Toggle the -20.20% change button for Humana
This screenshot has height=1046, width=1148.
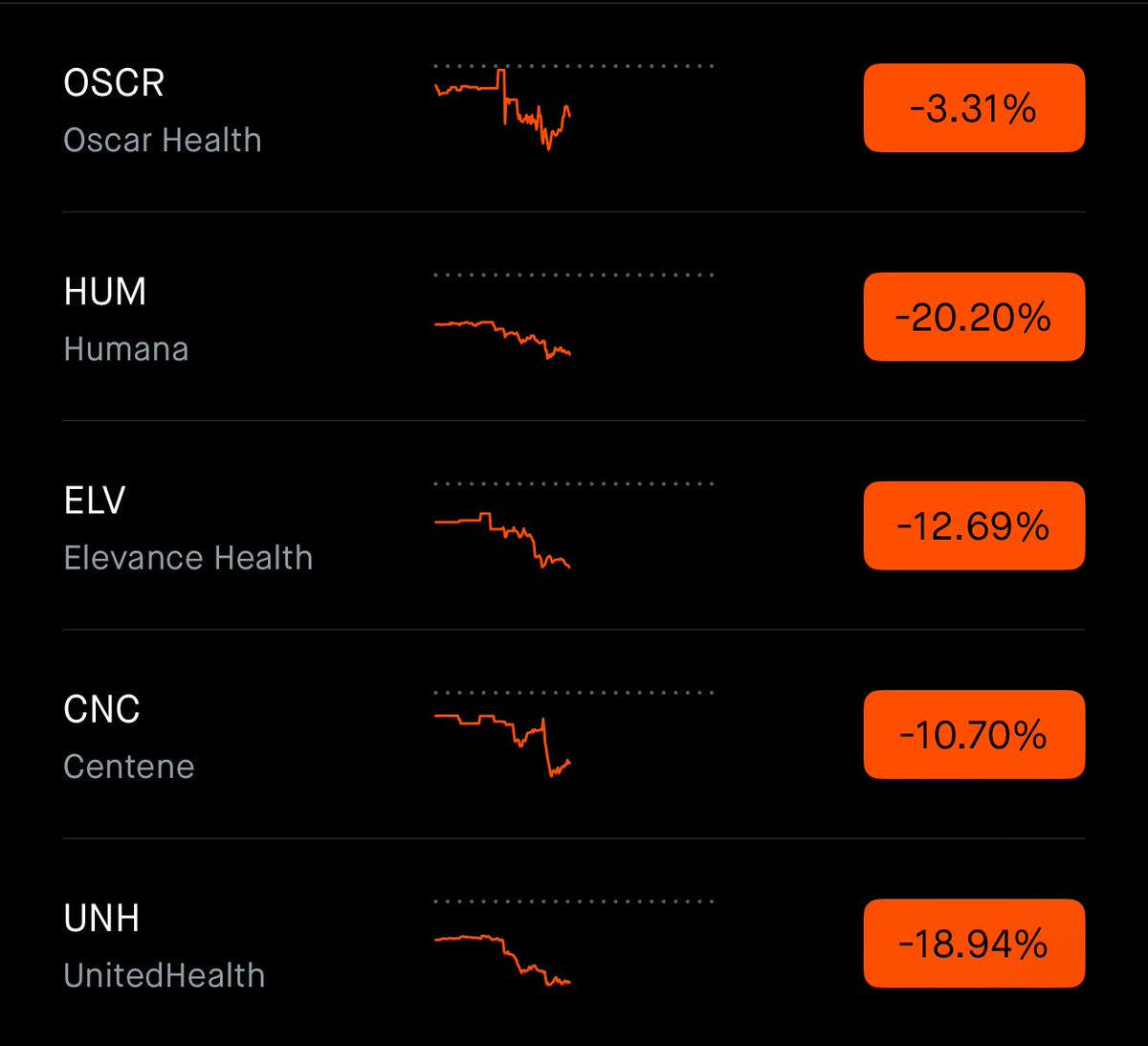[974, 317]
